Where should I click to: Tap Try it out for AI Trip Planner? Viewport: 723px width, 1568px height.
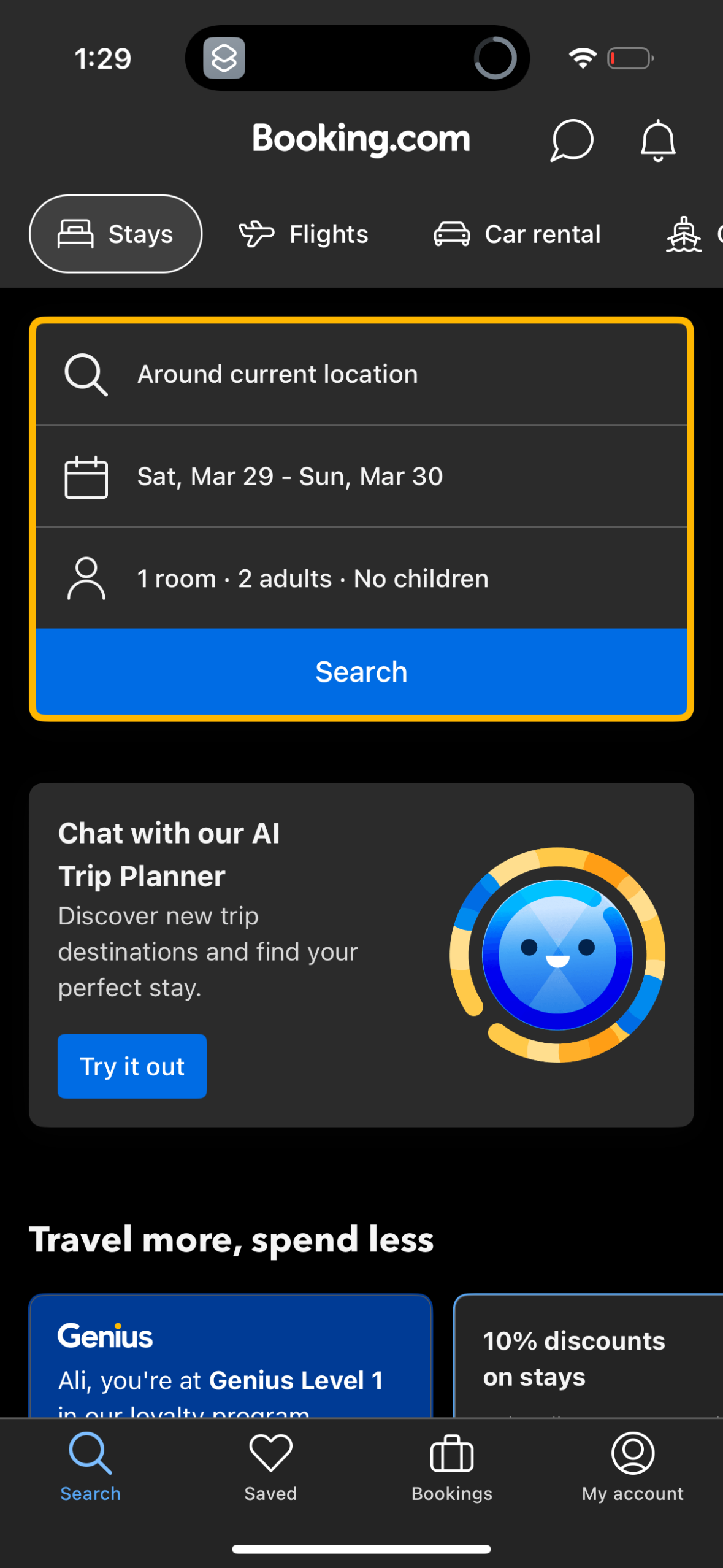pyautogui.click(x=132, y=1066)
